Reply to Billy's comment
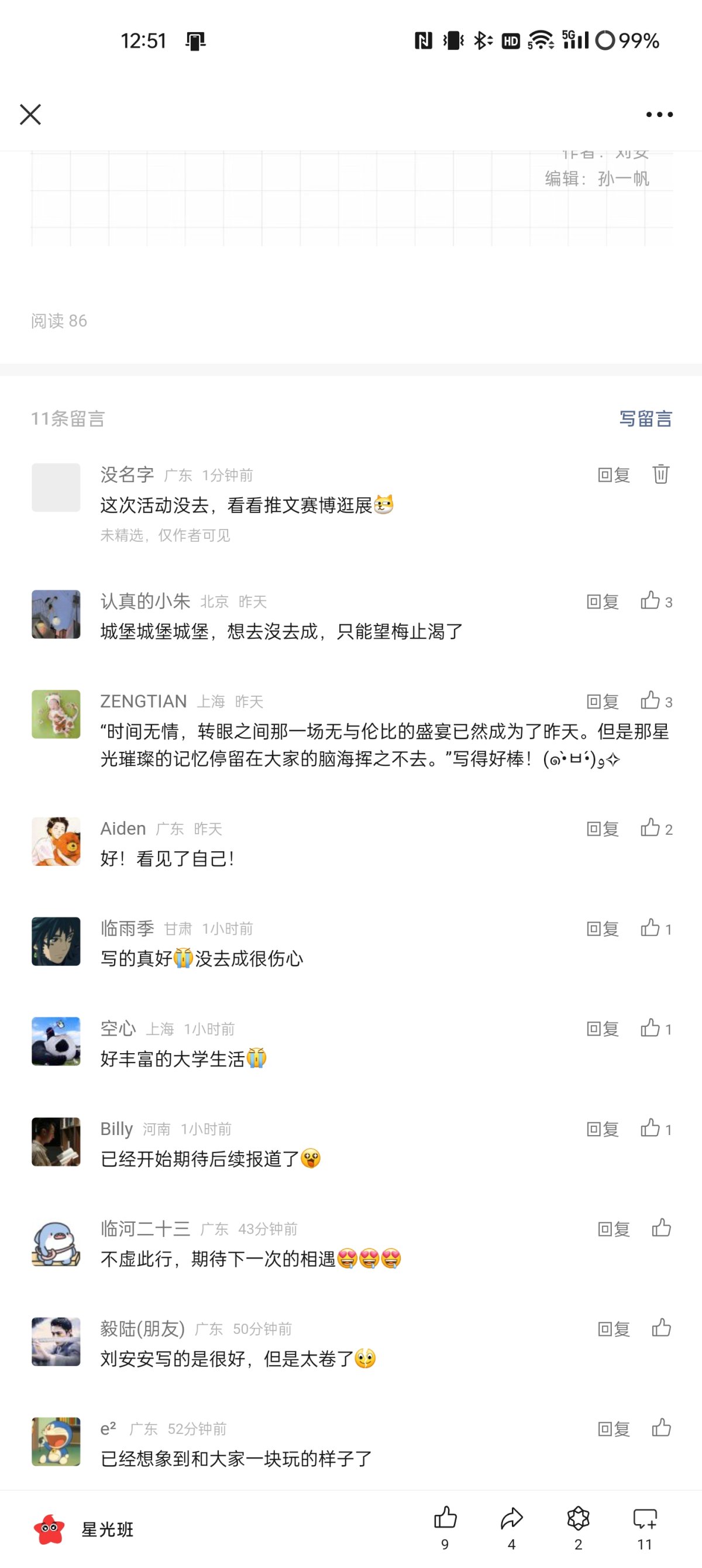 pos(602,1129)
